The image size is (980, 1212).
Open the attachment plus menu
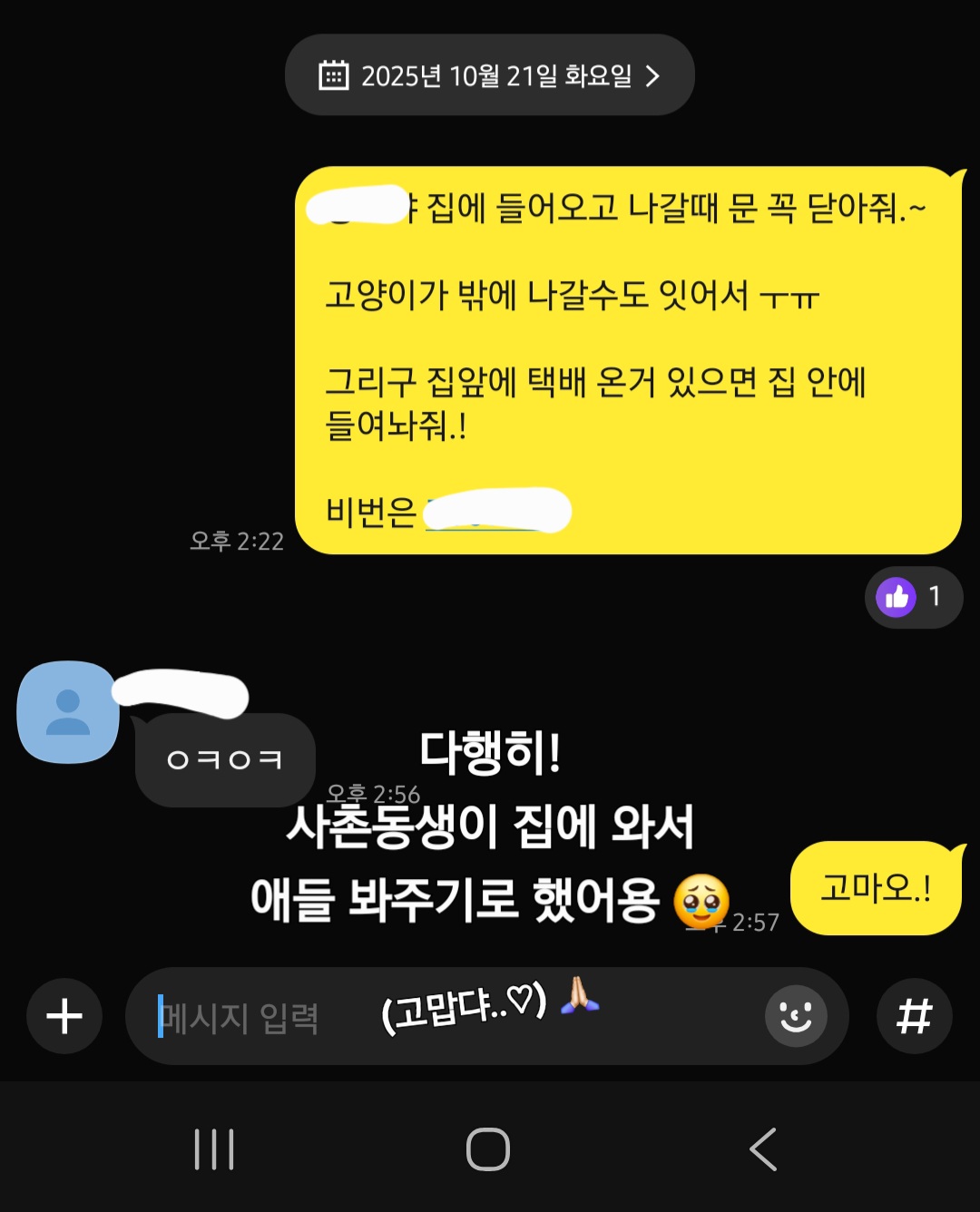[64, 1016]
